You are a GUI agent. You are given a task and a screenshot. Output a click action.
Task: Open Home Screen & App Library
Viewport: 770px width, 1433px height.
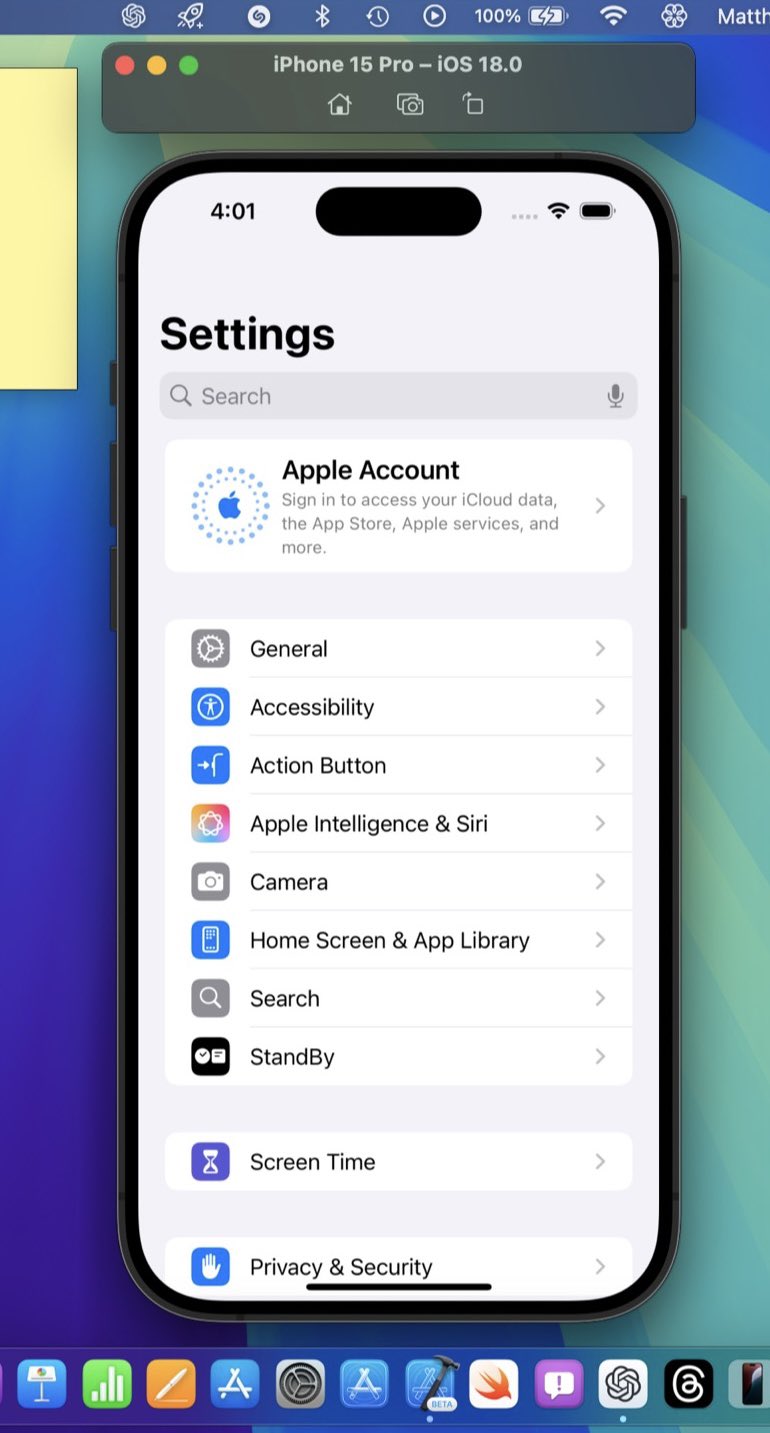point(398,940)
